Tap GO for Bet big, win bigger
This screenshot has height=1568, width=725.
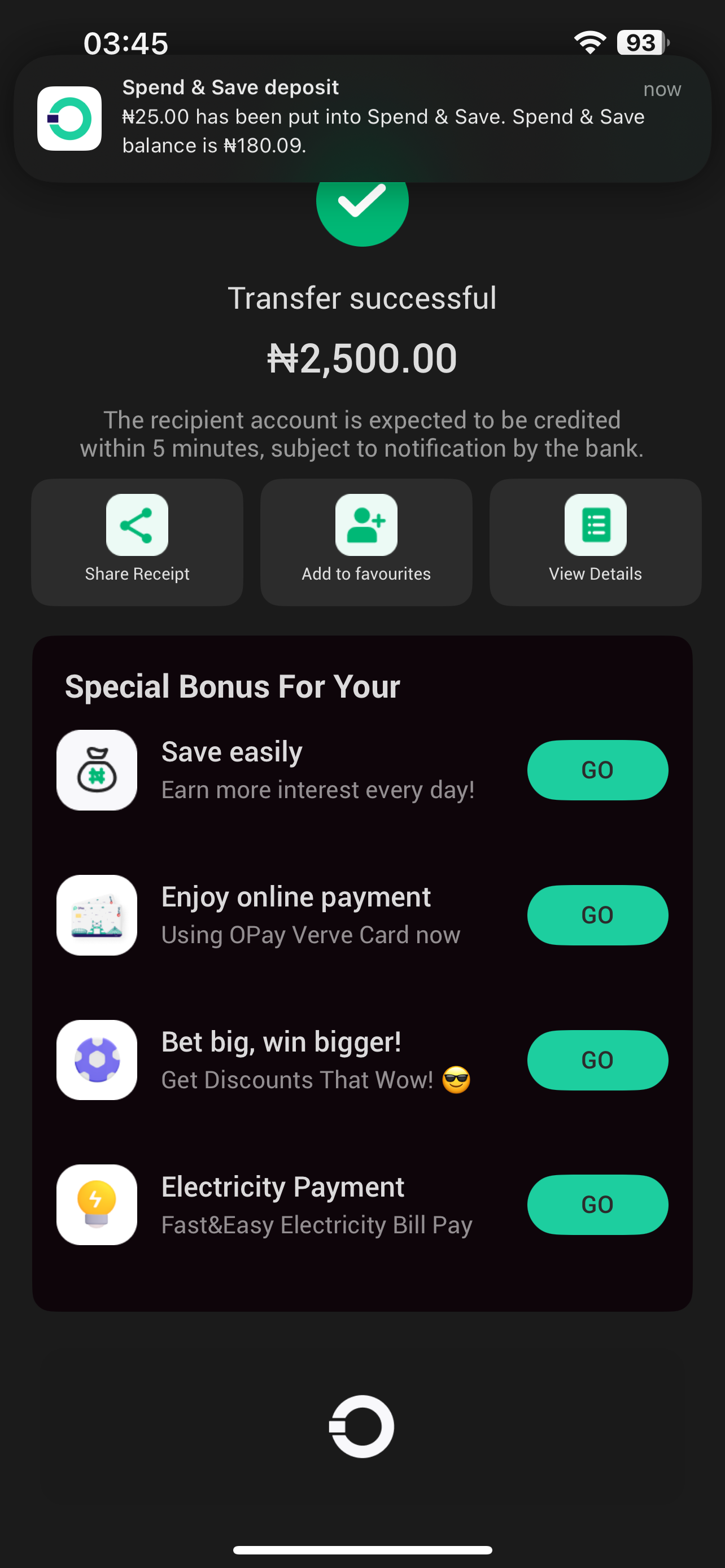[x=597, y=1060]
